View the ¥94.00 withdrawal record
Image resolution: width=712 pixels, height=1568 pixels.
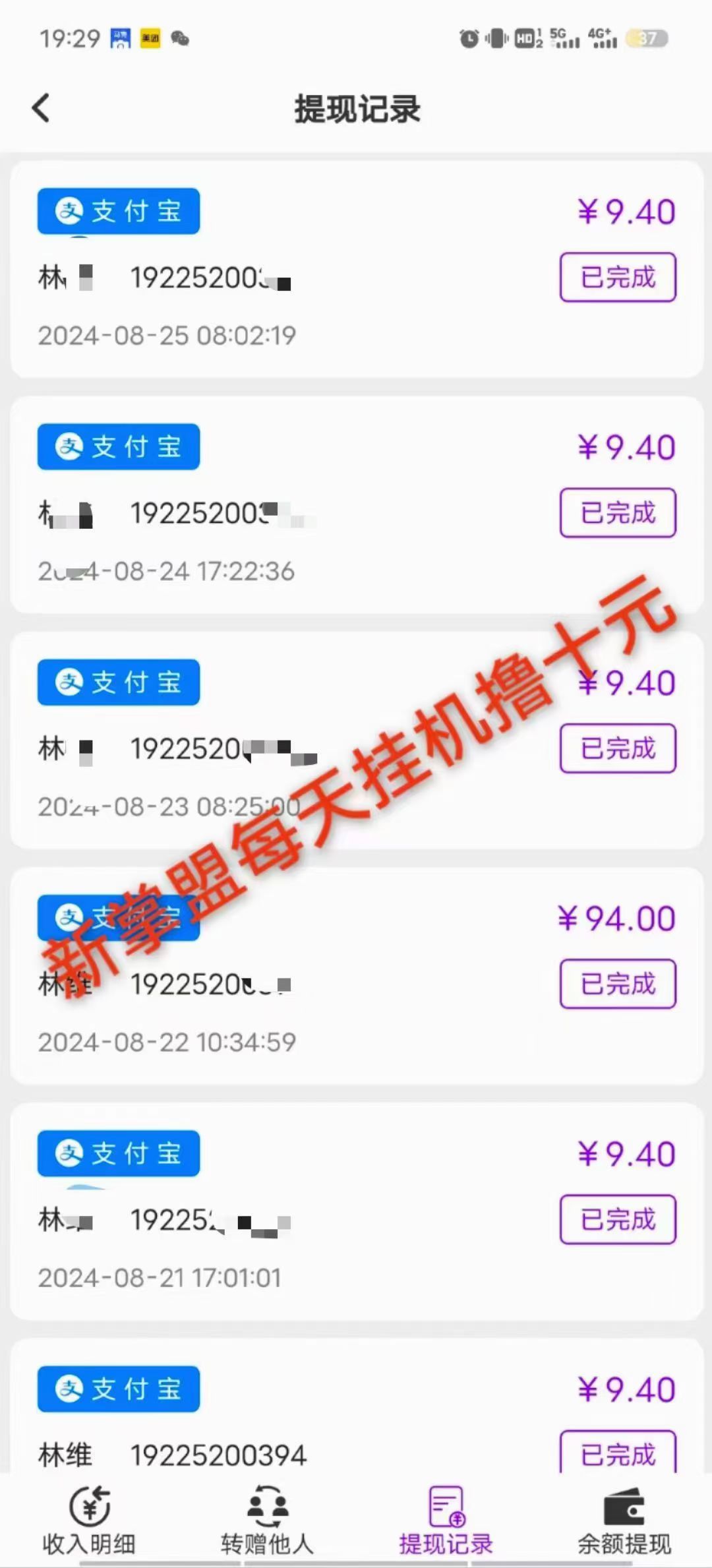(357, 976)
